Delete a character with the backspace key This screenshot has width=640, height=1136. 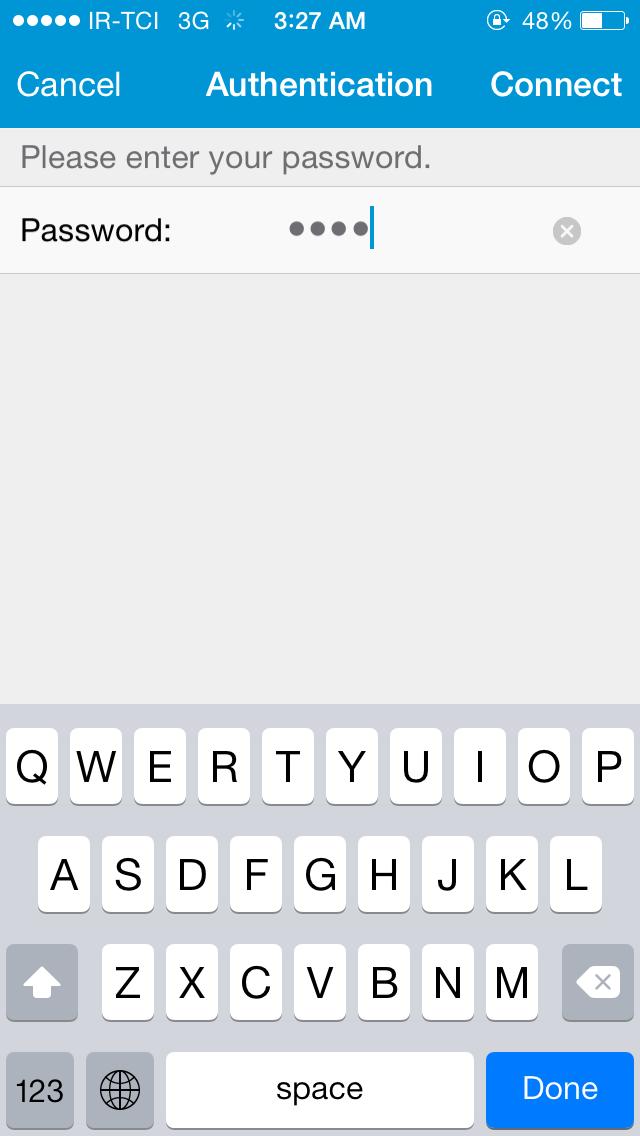[598, 982]
